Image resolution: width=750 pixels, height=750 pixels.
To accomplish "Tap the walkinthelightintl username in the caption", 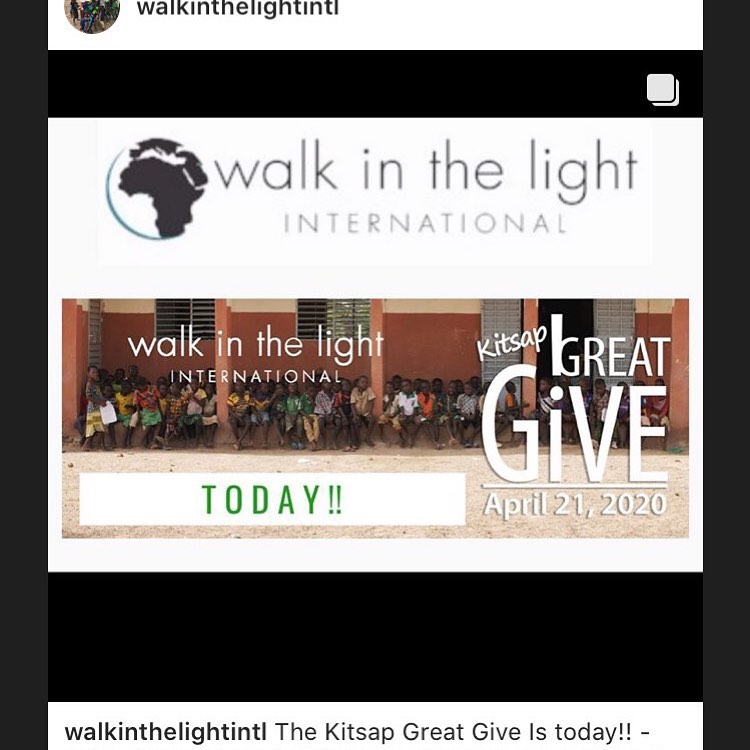I will point(165,731).
